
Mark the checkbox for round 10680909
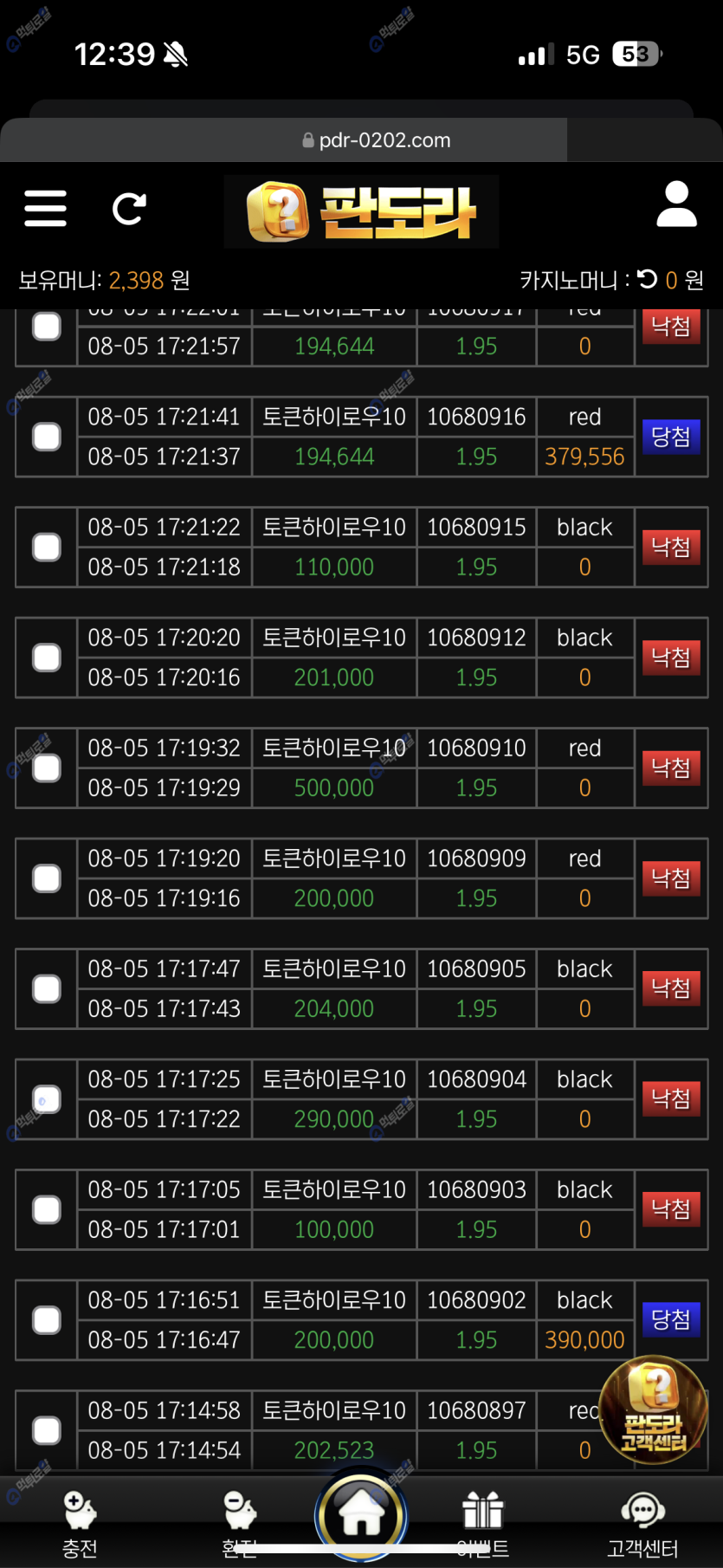[47, 878]
